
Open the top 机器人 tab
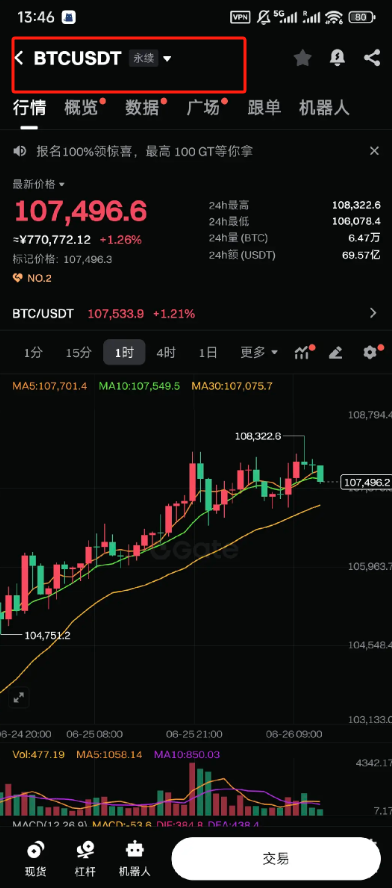pyautogui.click(x=324, y=107)
